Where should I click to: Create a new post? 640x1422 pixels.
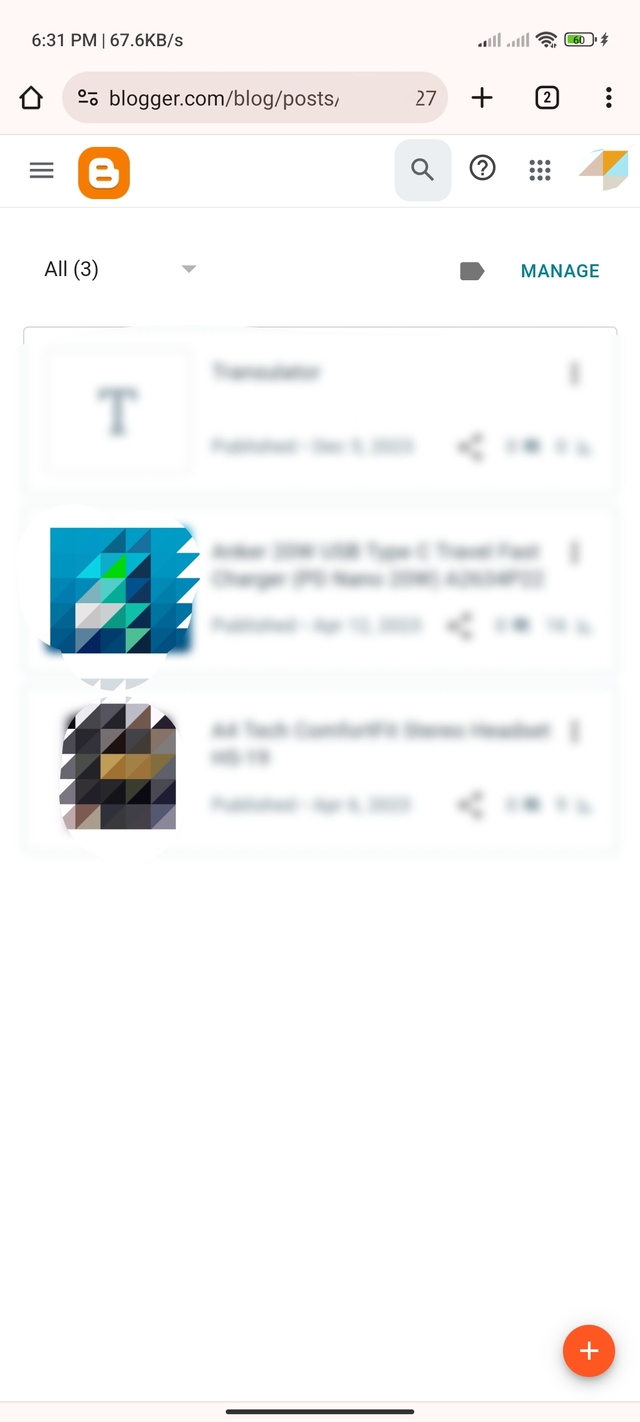tap(589, 1351)
